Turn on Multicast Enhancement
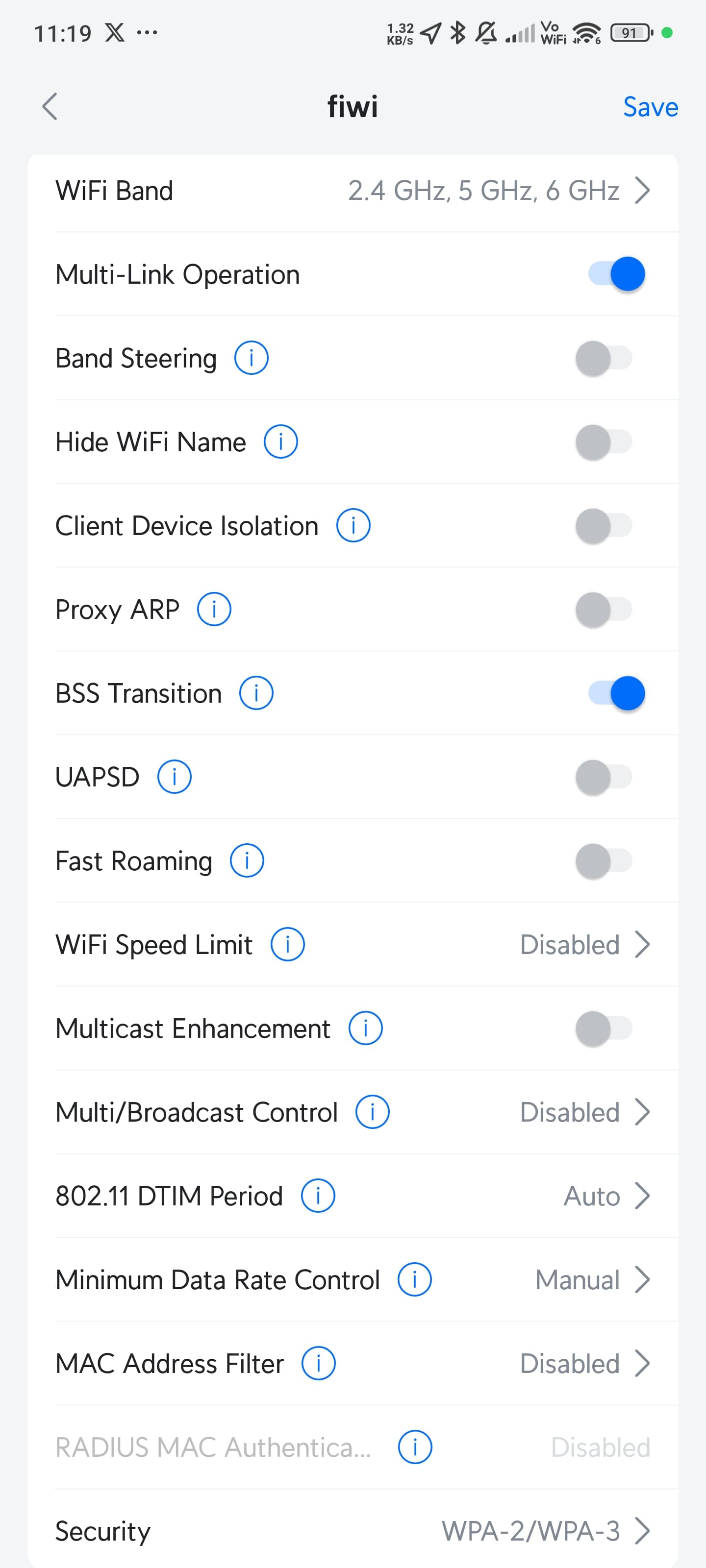The height and width of the screenshot is (1568, 706). pyautogui.click(x=604, y=1029)
